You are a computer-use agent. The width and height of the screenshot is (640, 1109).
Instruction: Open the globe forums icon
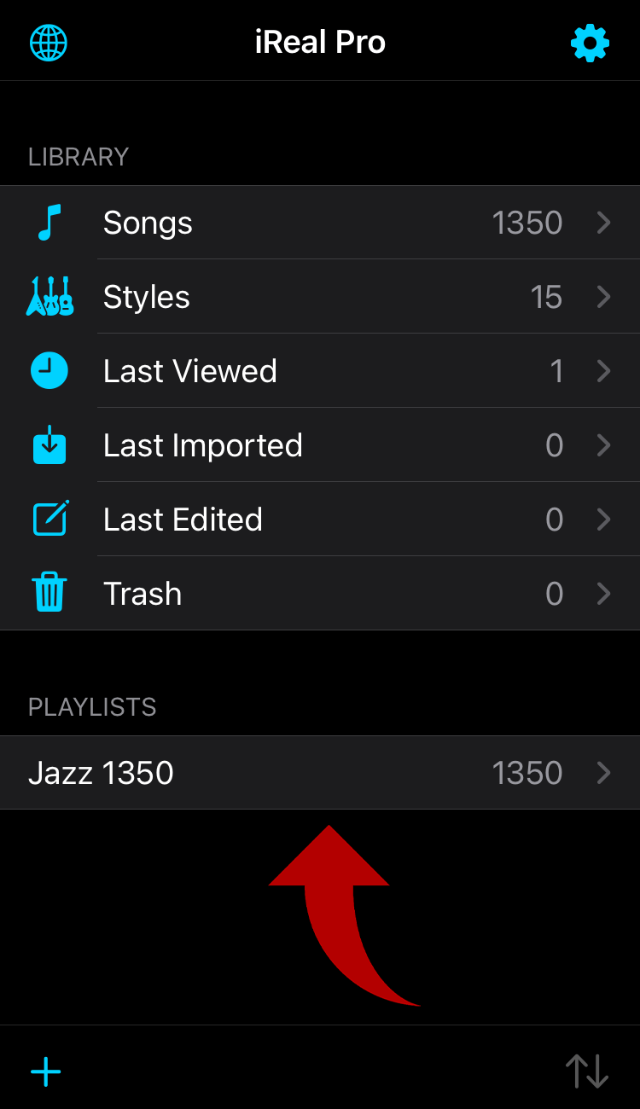[x=49, y=42]
